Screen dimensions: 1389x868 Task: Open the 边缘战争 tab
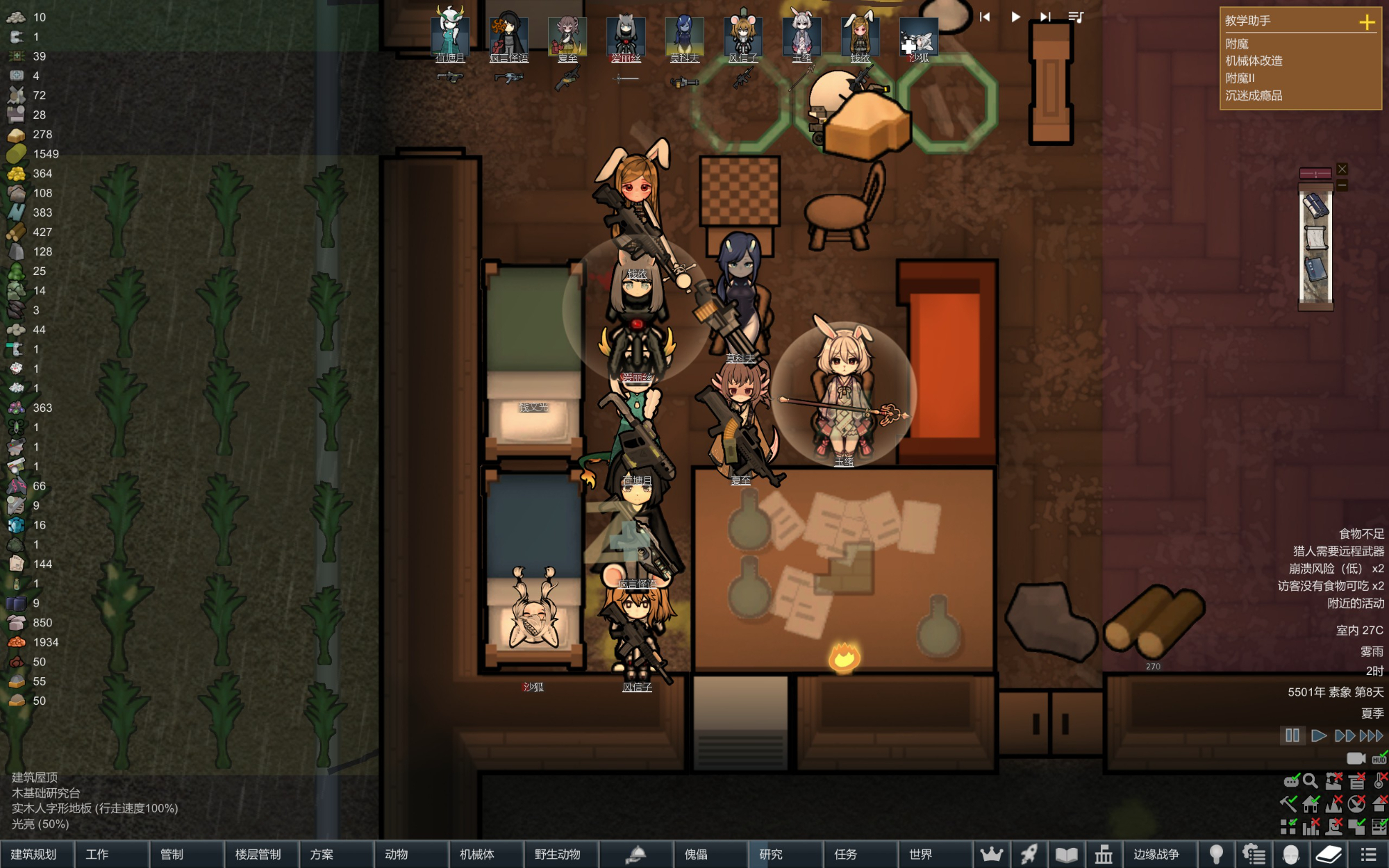(x=1156, y=854)
